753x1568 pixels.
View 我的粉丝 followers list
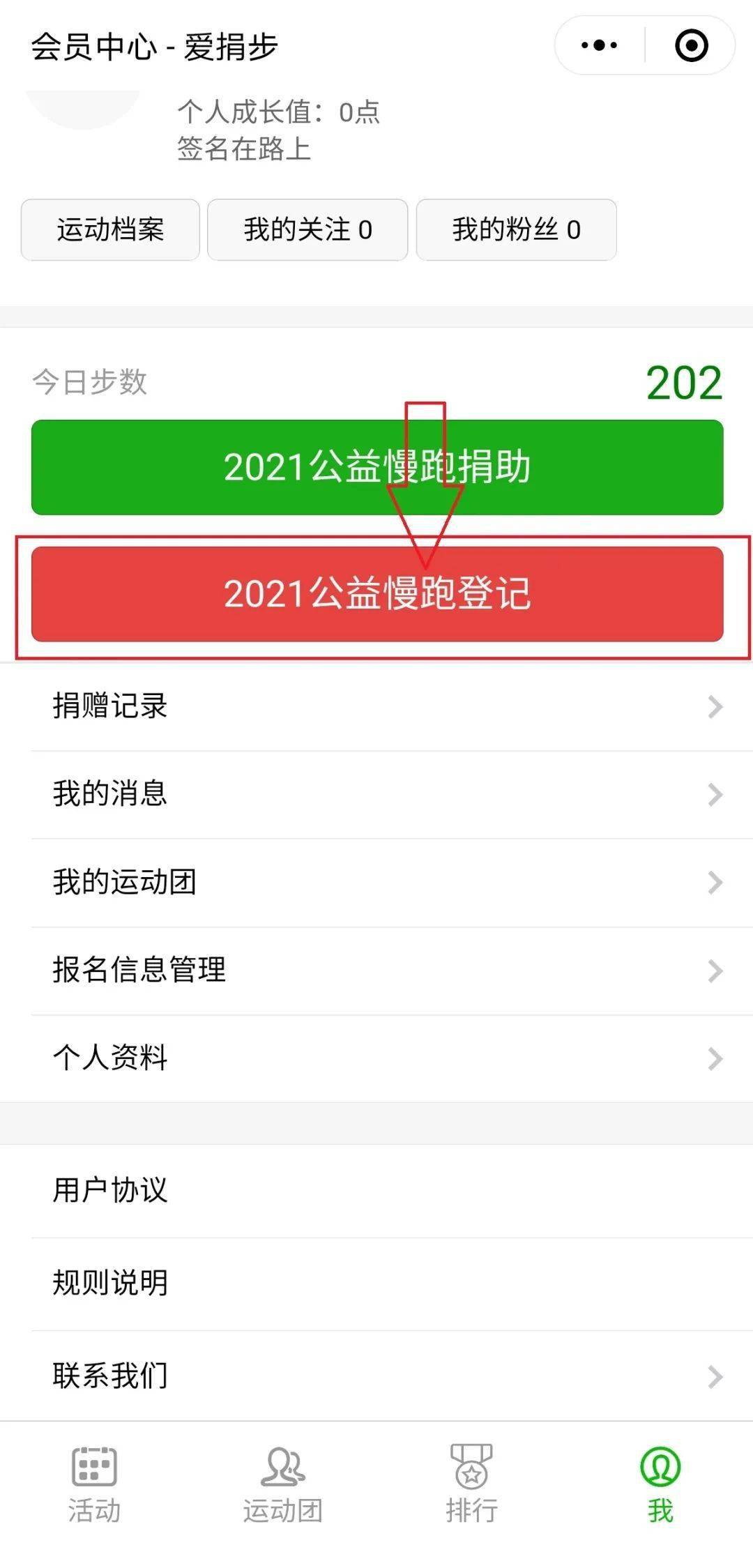point(516,229)
